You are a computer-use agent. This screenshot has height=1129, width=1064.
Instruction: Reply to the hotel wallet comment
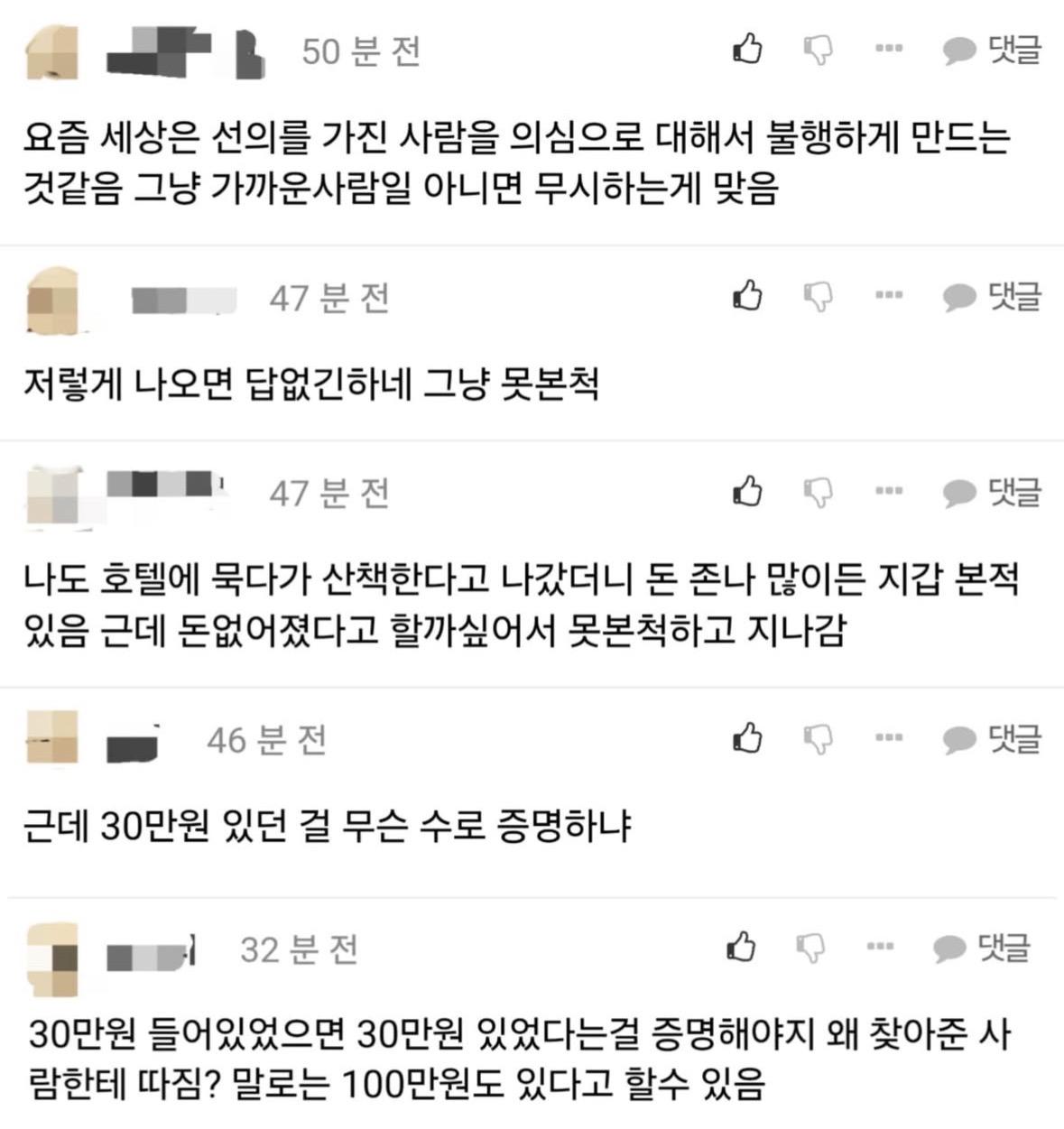pyautogui.click(x=992, y=492)
